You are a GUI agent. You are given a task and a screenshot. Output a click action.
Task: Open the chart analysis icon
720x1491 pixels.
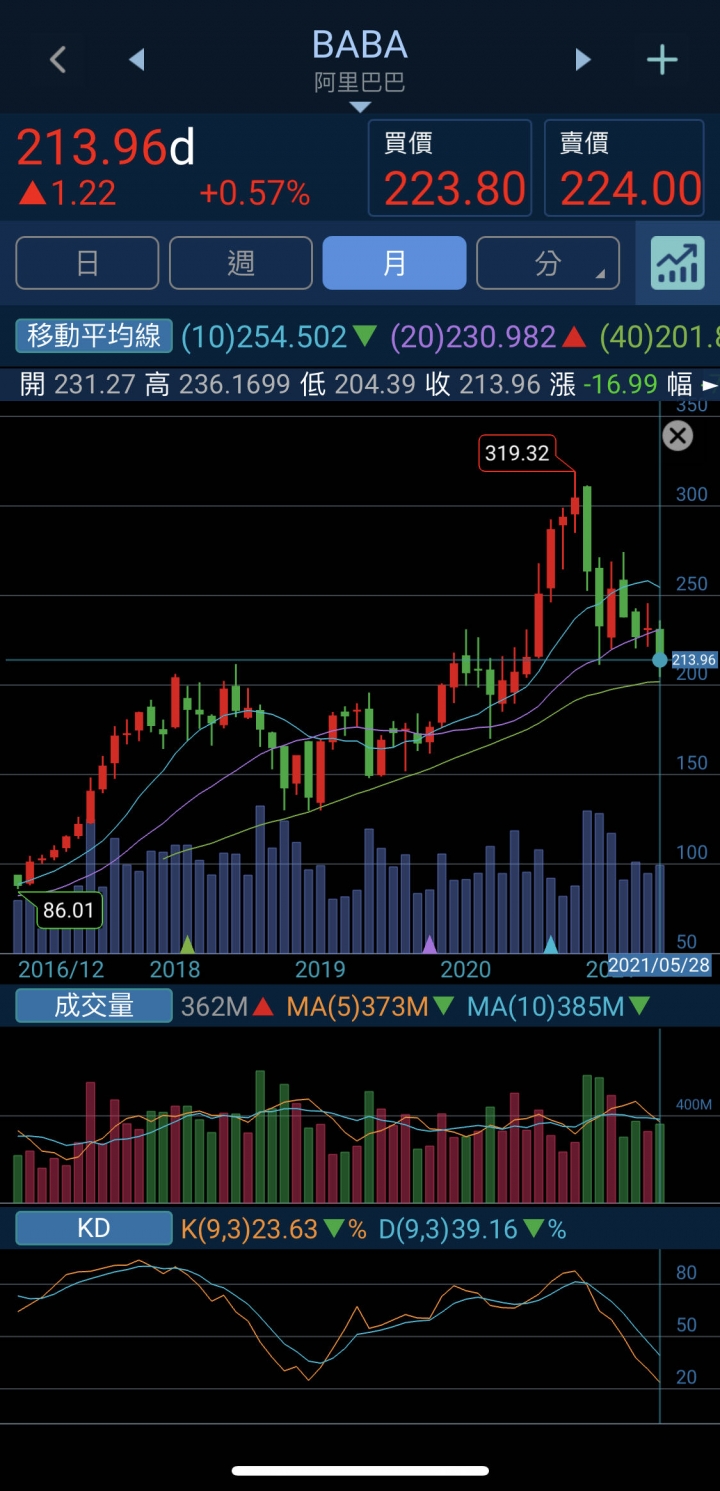tap(678, 263)
